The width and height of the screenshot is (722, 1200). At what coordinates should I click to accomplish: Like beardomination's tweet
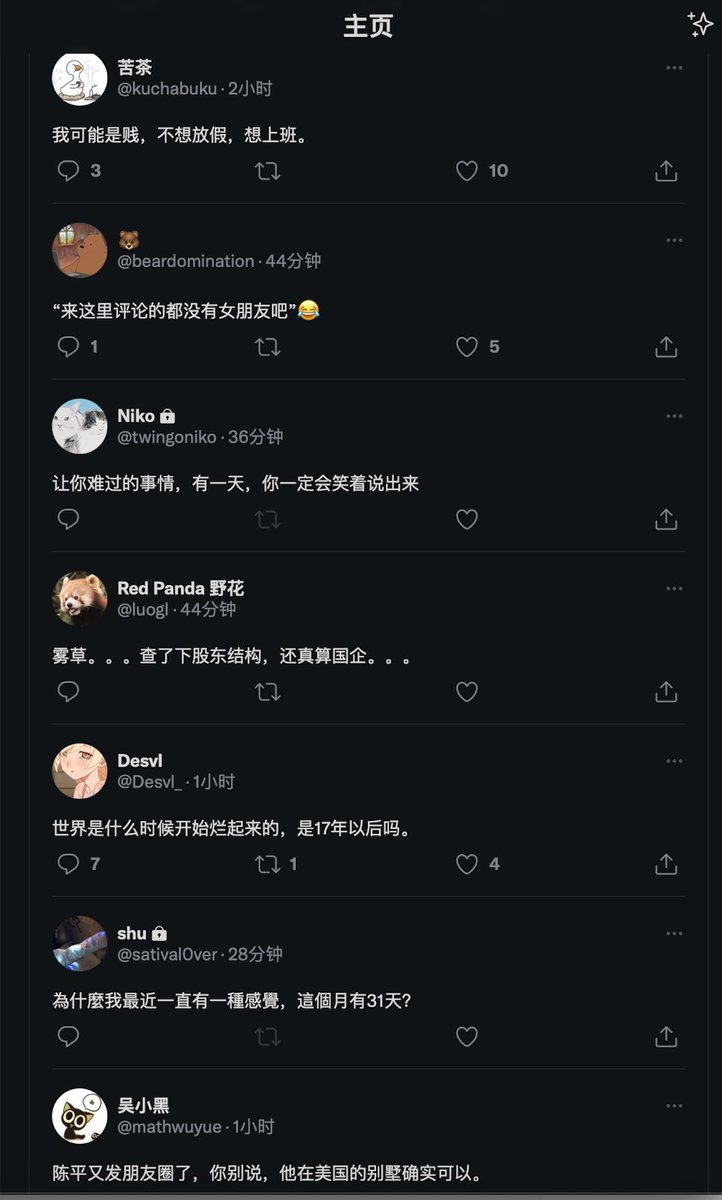467,347
